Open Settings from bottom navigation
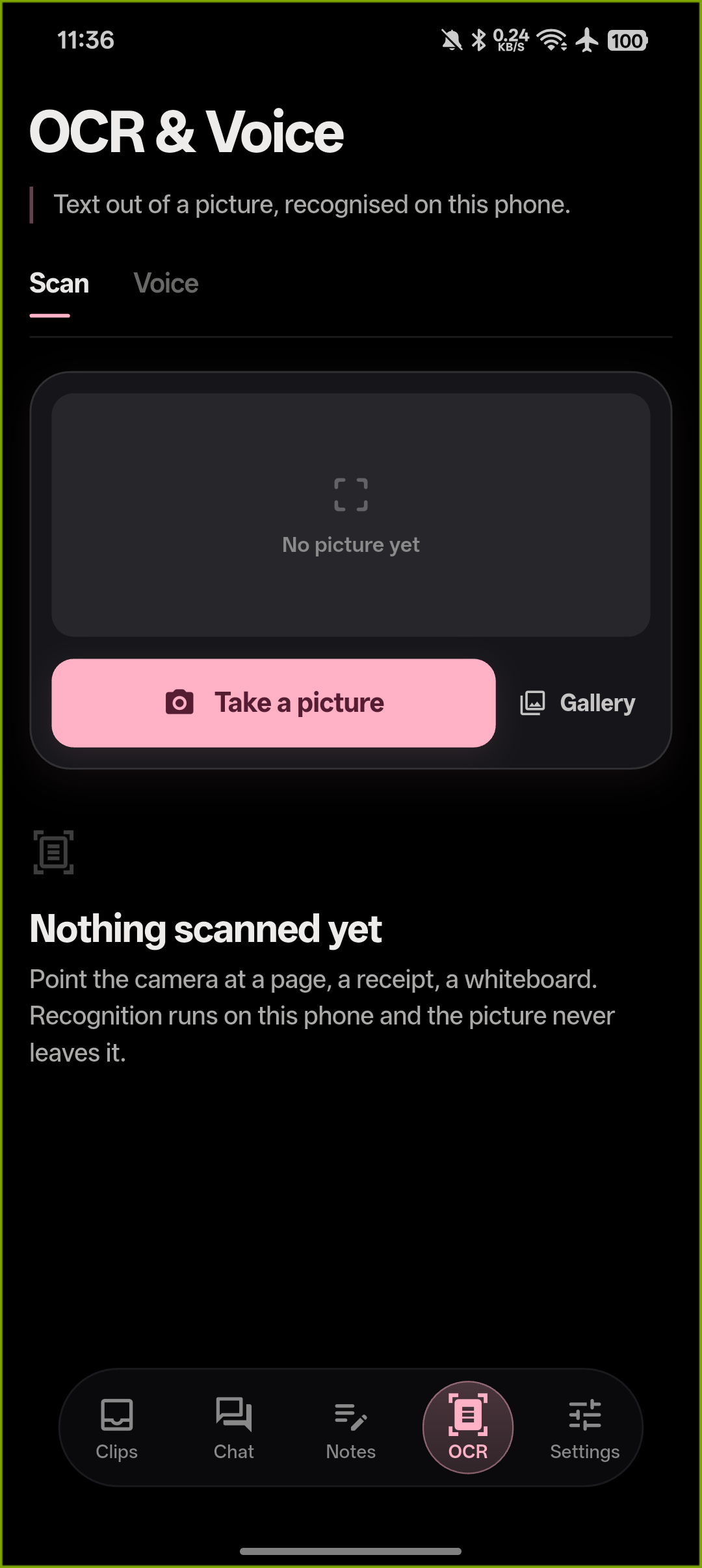 pos(585,1428)
